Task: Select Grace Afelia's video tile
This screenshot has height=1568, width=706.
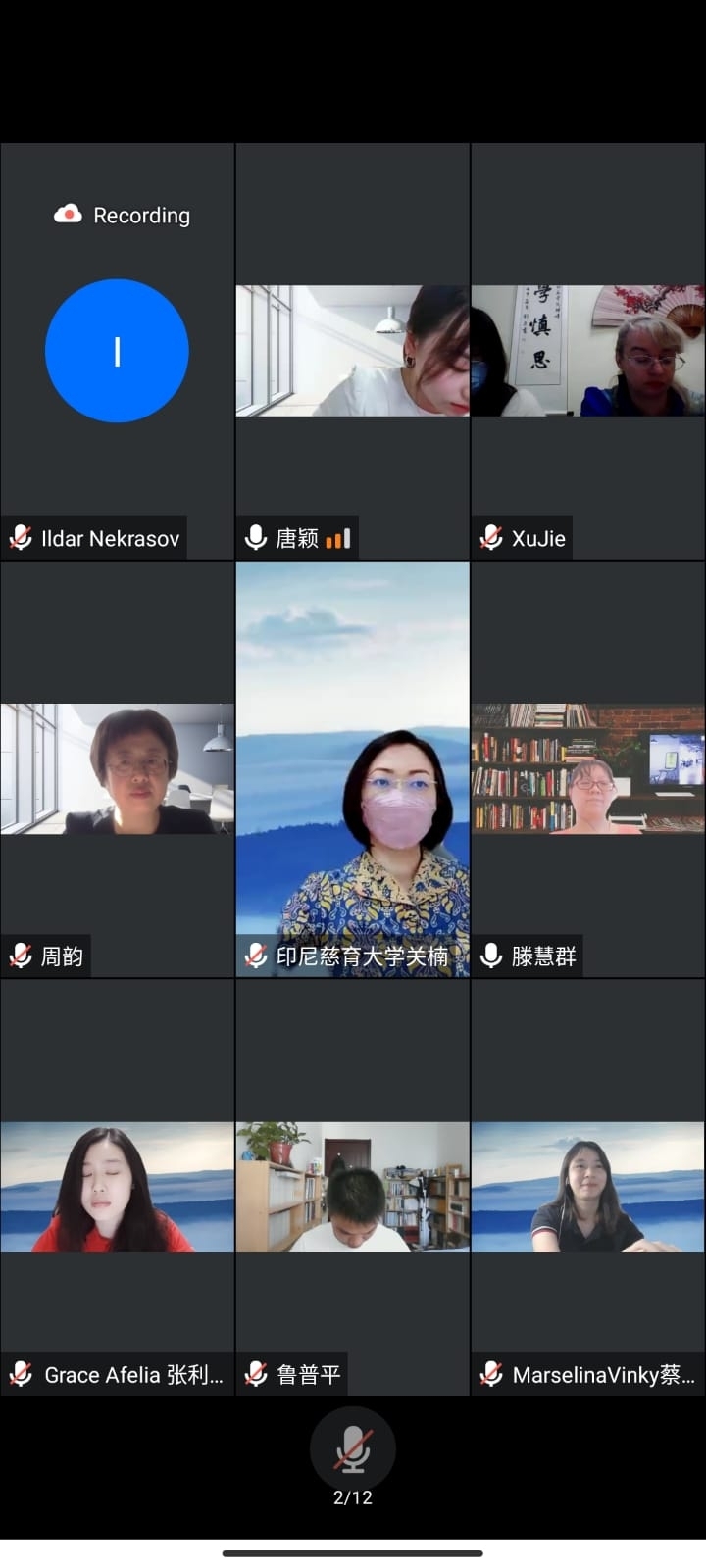Action: [117, 1188]
